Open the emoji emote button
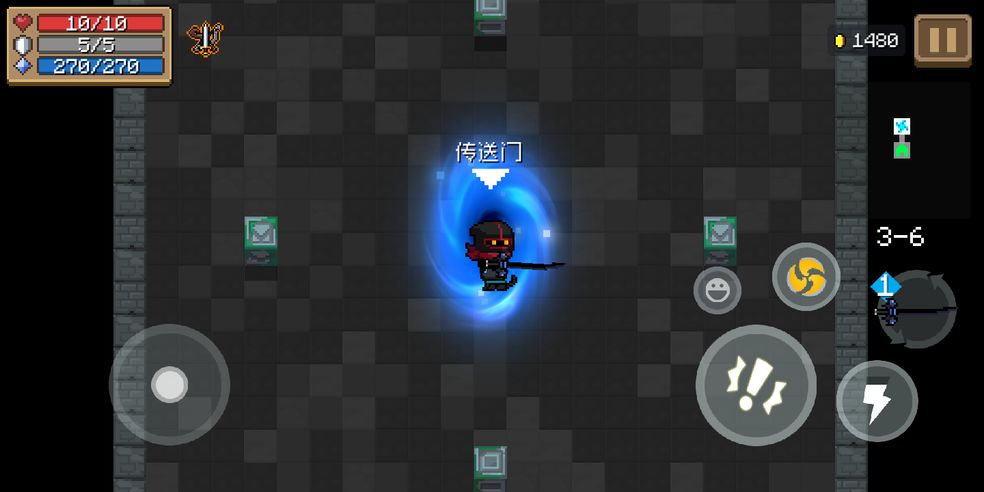 (717, 291)
